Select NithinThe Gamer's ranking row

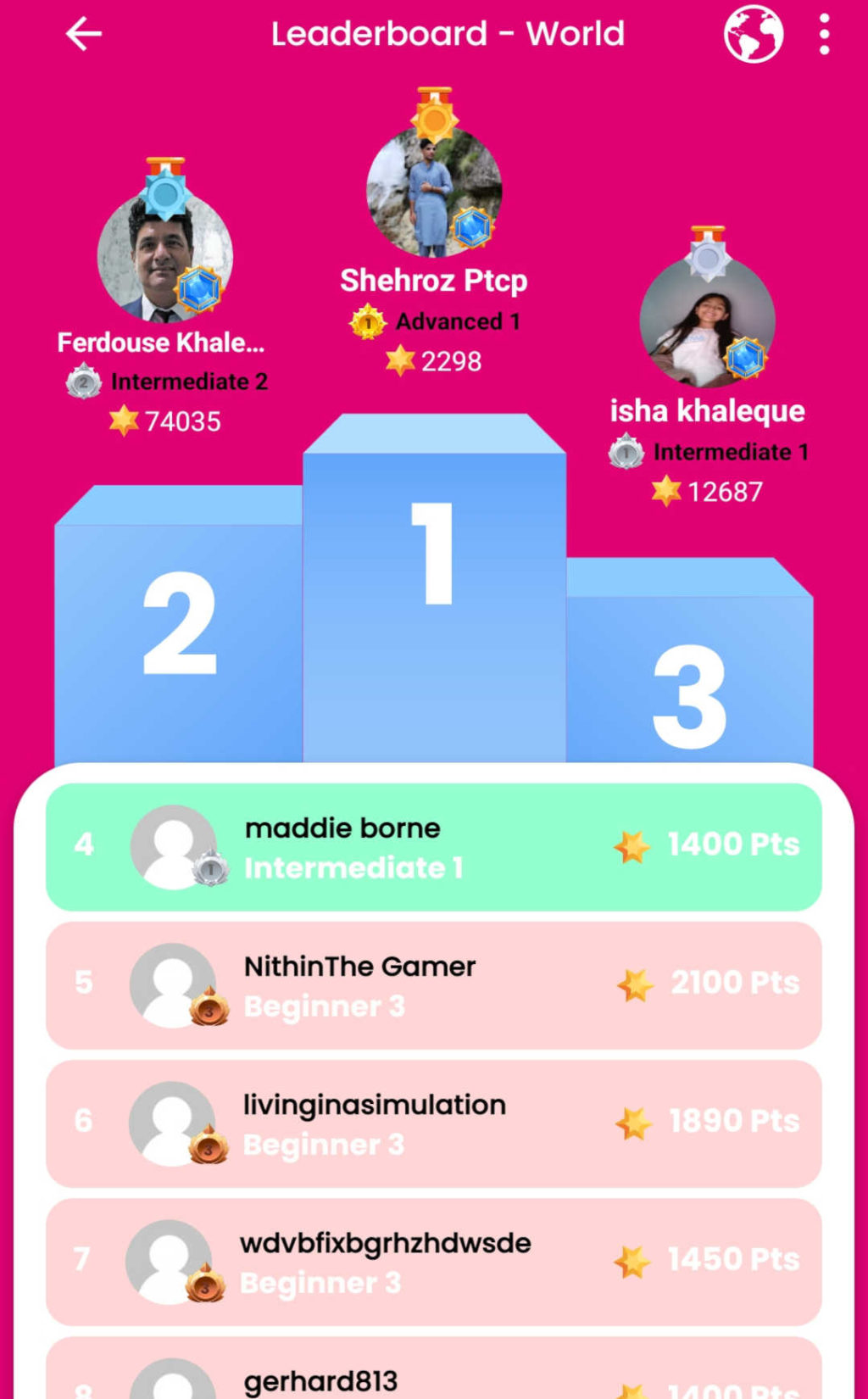(434, 985)
